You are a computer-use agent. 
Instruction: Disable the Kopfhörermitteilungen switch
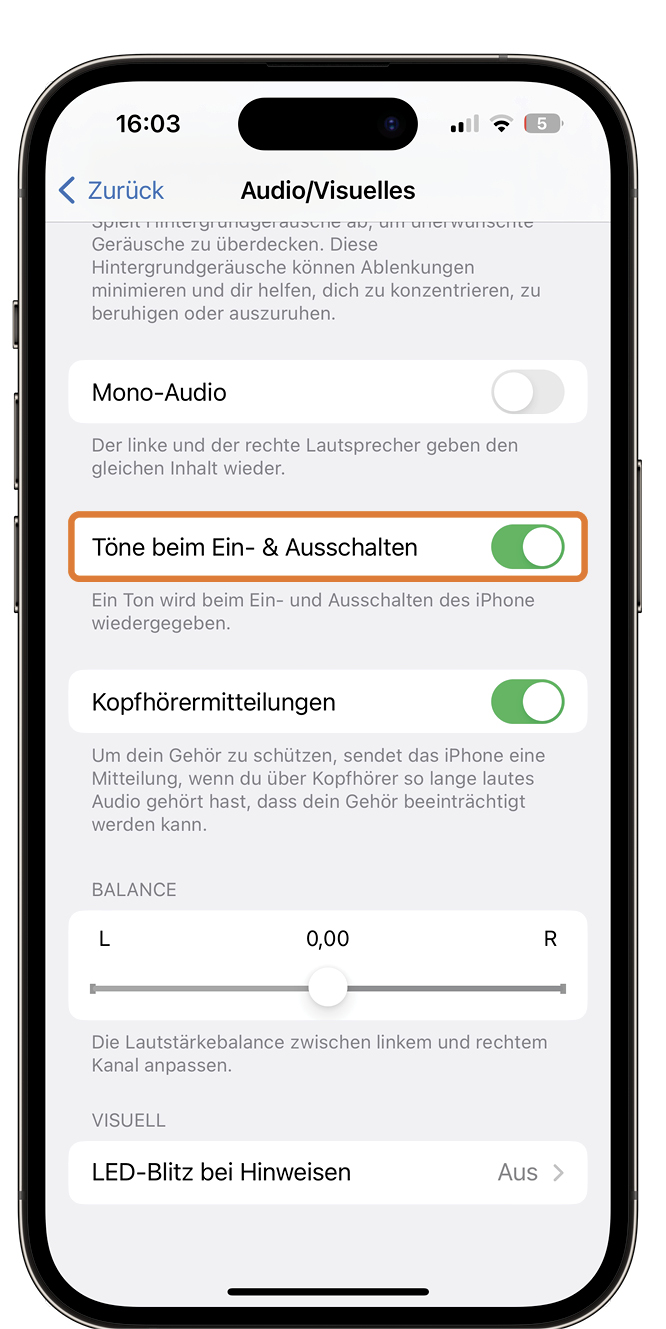click(x=527, y=702)
